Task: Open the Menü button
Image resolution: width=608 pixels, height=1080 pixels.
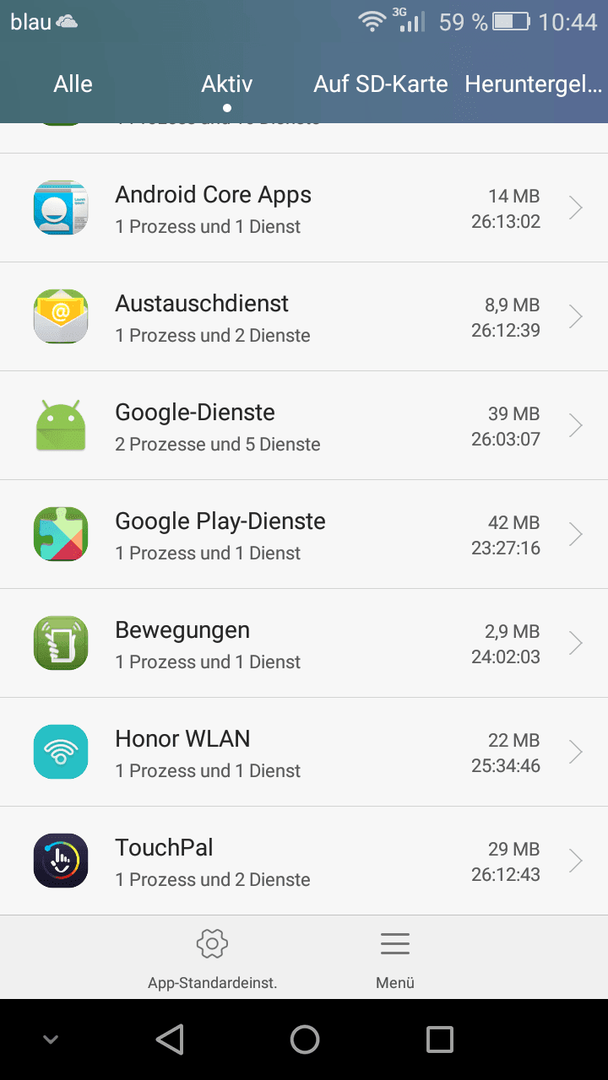Action: pos(395,959)
